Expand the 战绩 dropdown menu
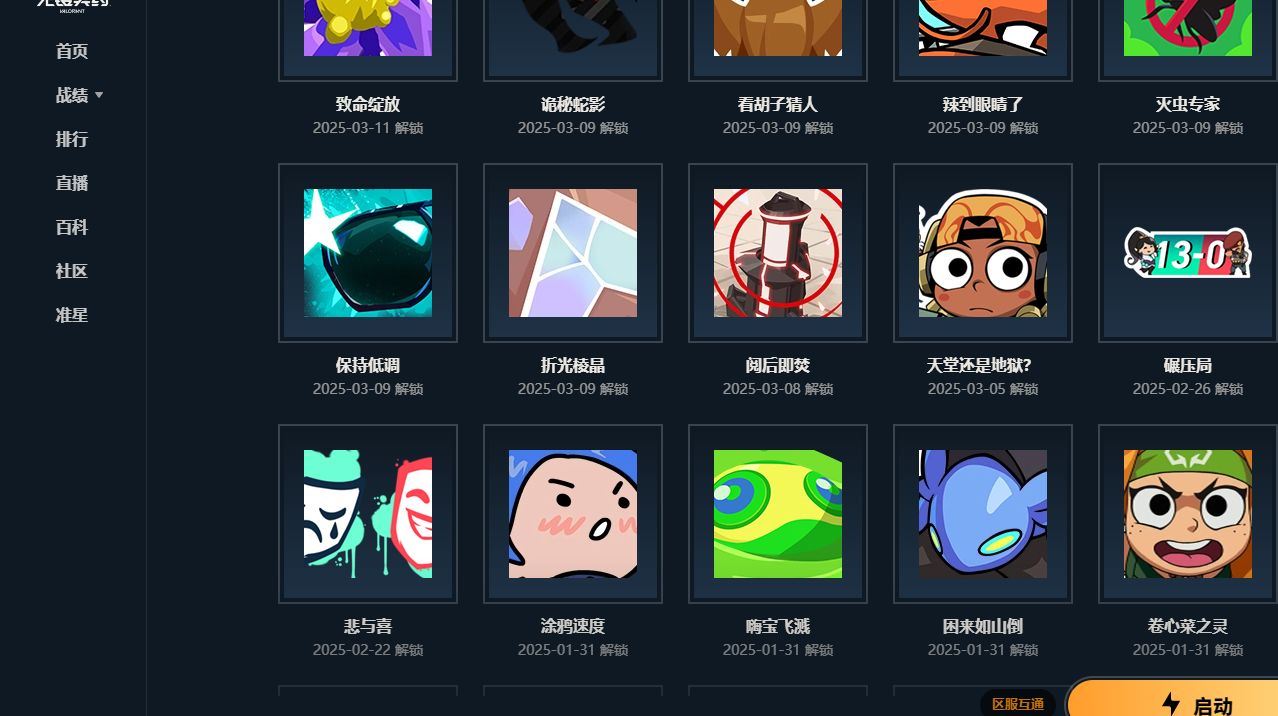The height and width of the screenshot is (716, 1278). coord(79,95)
